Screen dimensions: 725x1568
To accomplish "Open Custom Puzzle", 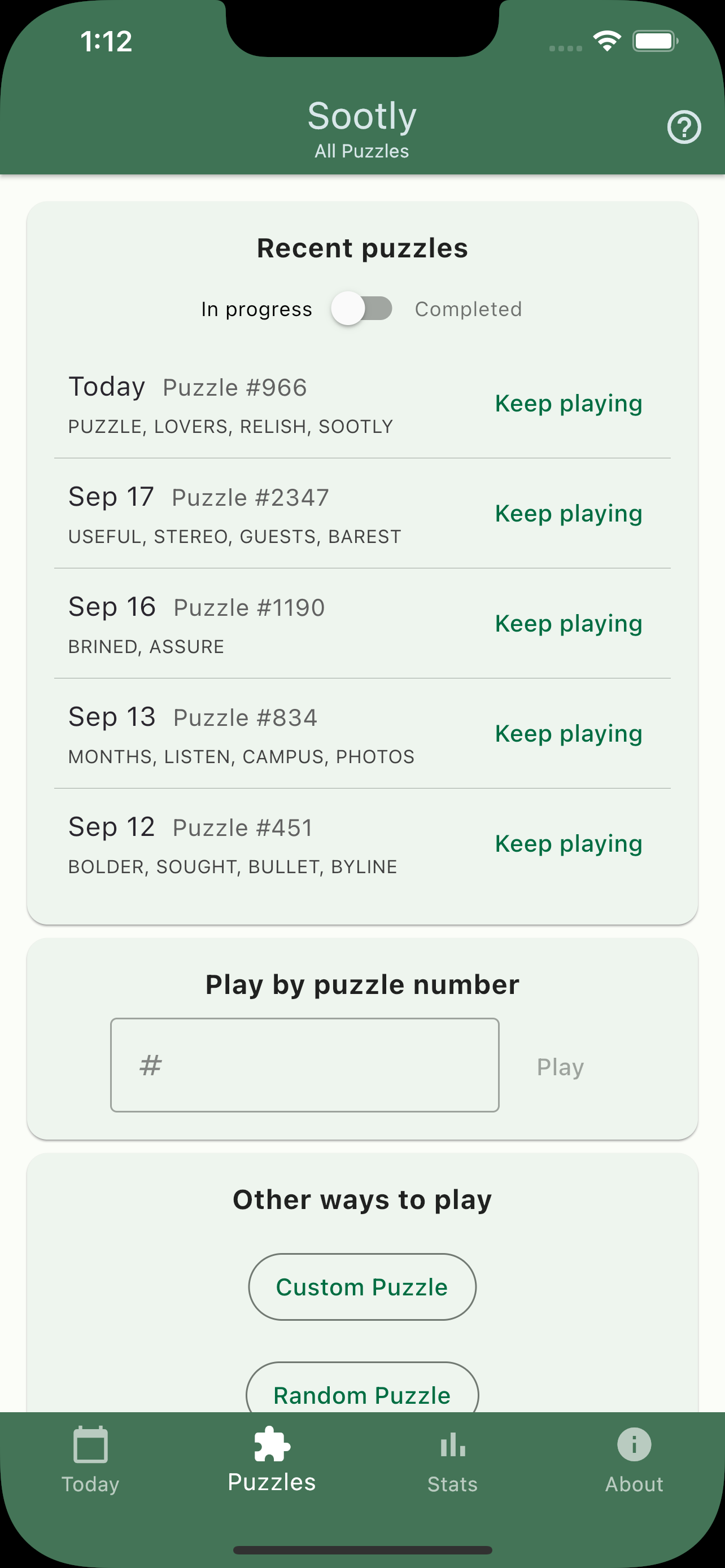I will tap(362, 1287).
